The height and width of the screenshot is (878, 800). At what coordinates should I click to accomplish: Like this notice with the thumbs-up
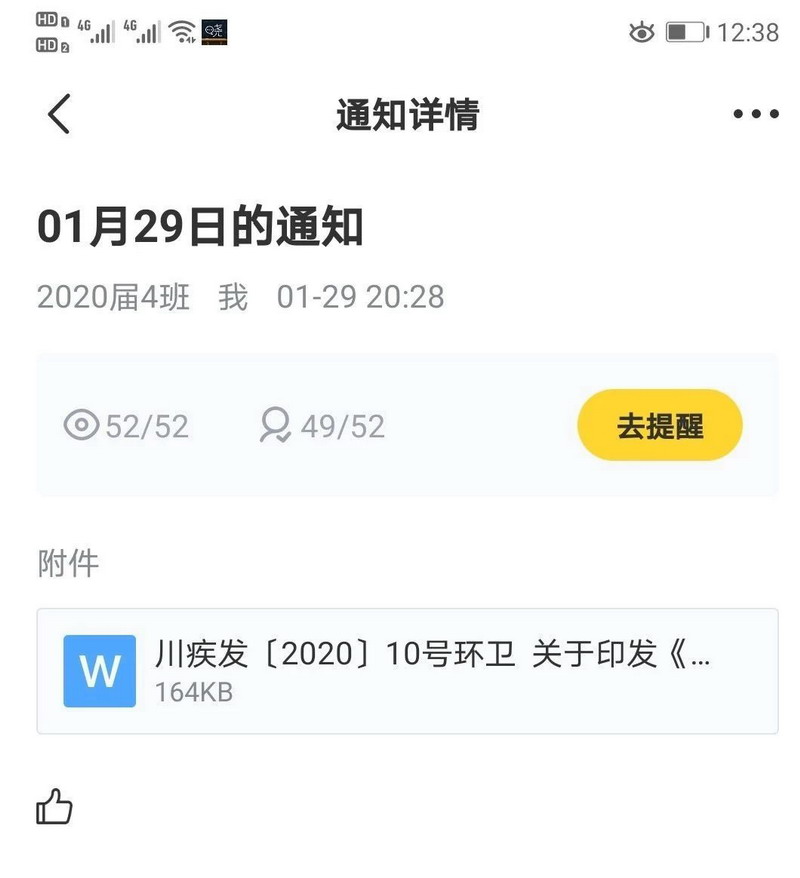click(55, 806)
